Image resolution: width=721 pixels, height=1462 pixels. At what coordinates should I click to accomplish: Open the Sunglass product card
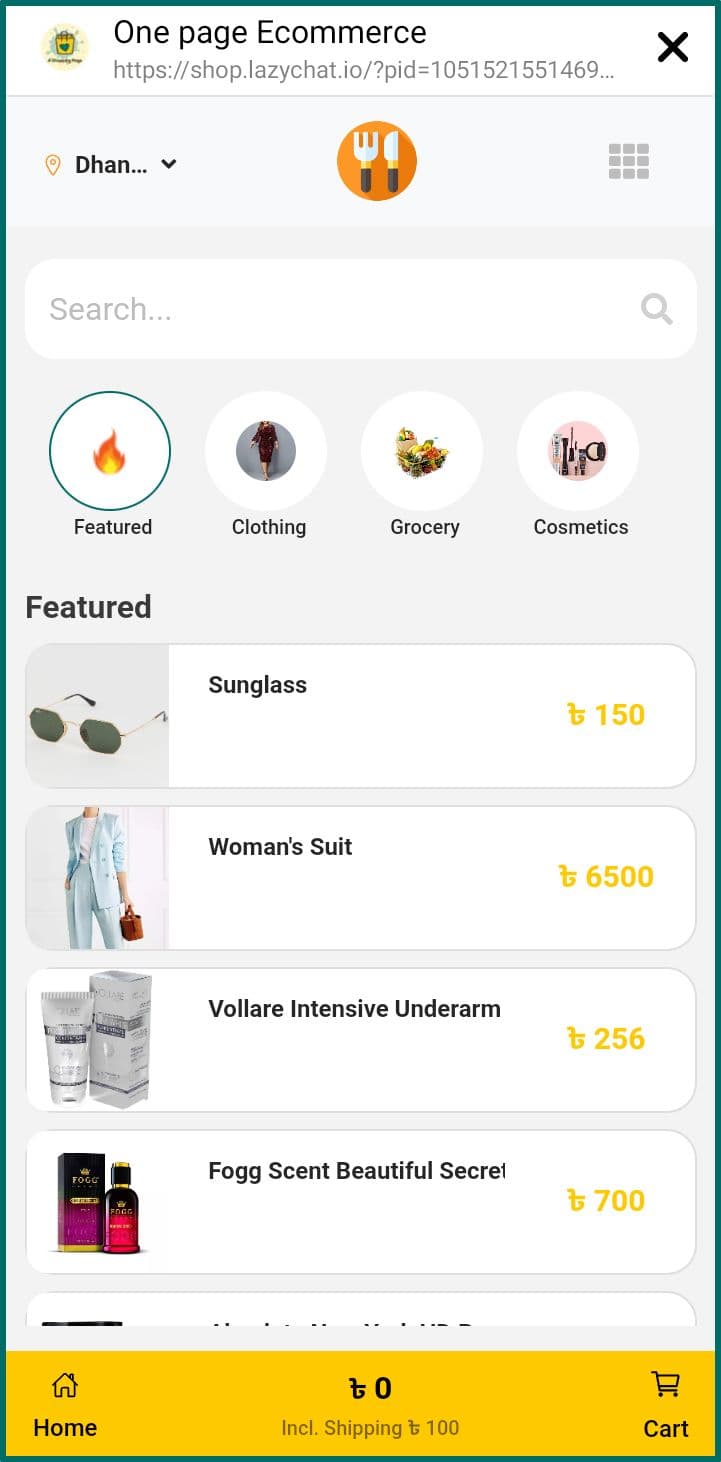(360, 715)
